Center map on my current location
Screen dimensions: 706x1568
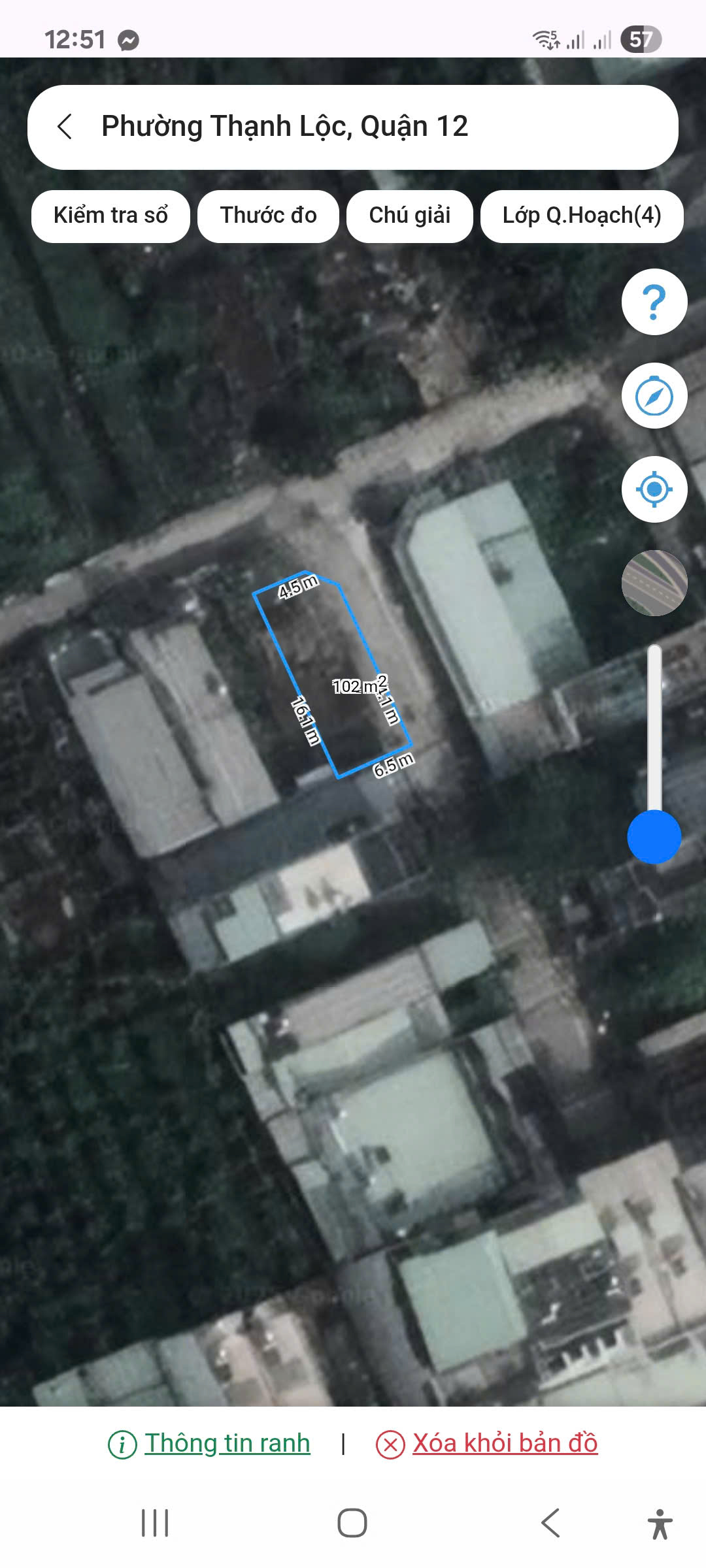654,489
